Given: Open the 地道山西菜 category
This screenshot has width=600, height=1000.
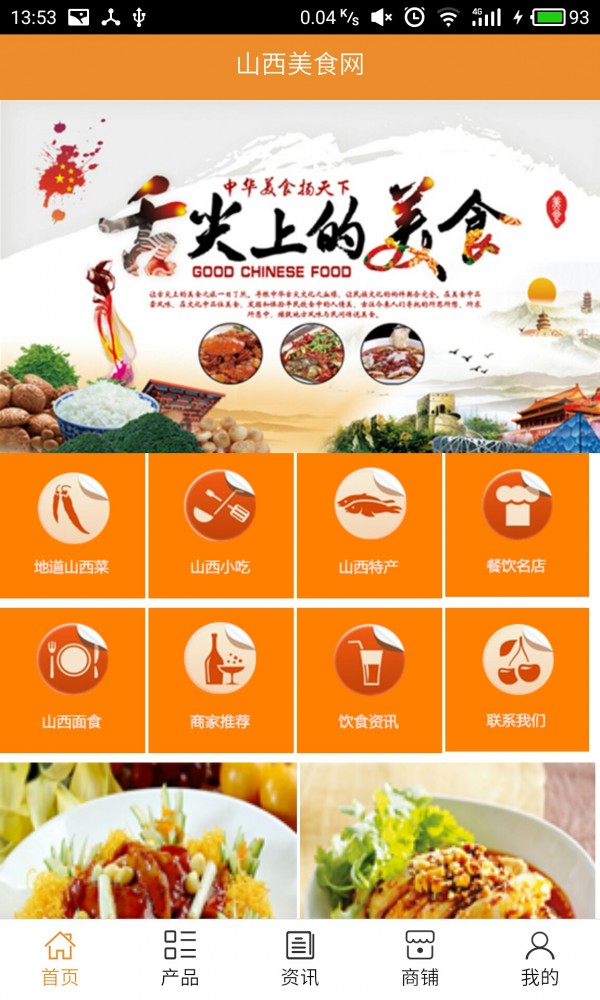Looking at the screenshot, I should point(72,526).
